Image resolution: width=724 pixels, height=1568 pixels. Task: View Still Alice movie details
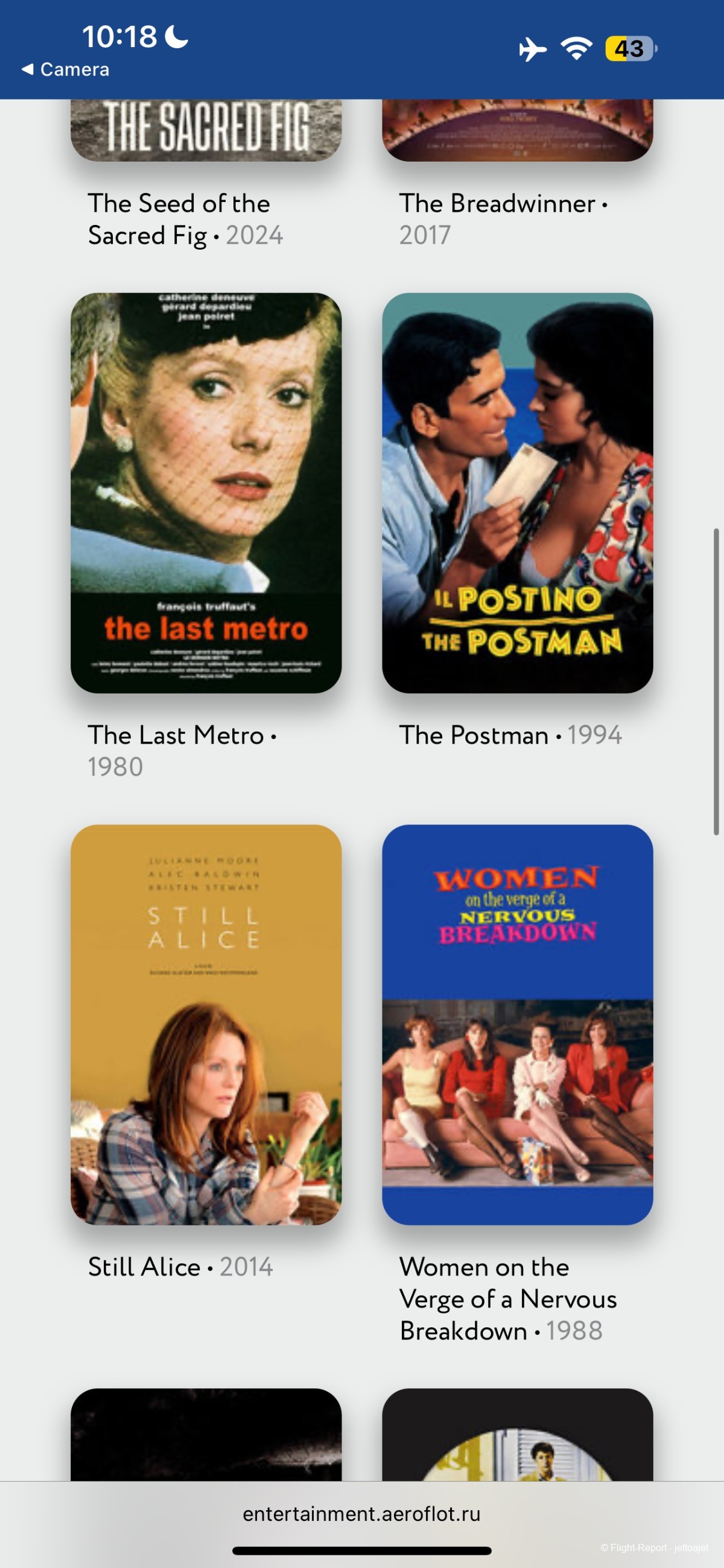tap(206, 1024)
